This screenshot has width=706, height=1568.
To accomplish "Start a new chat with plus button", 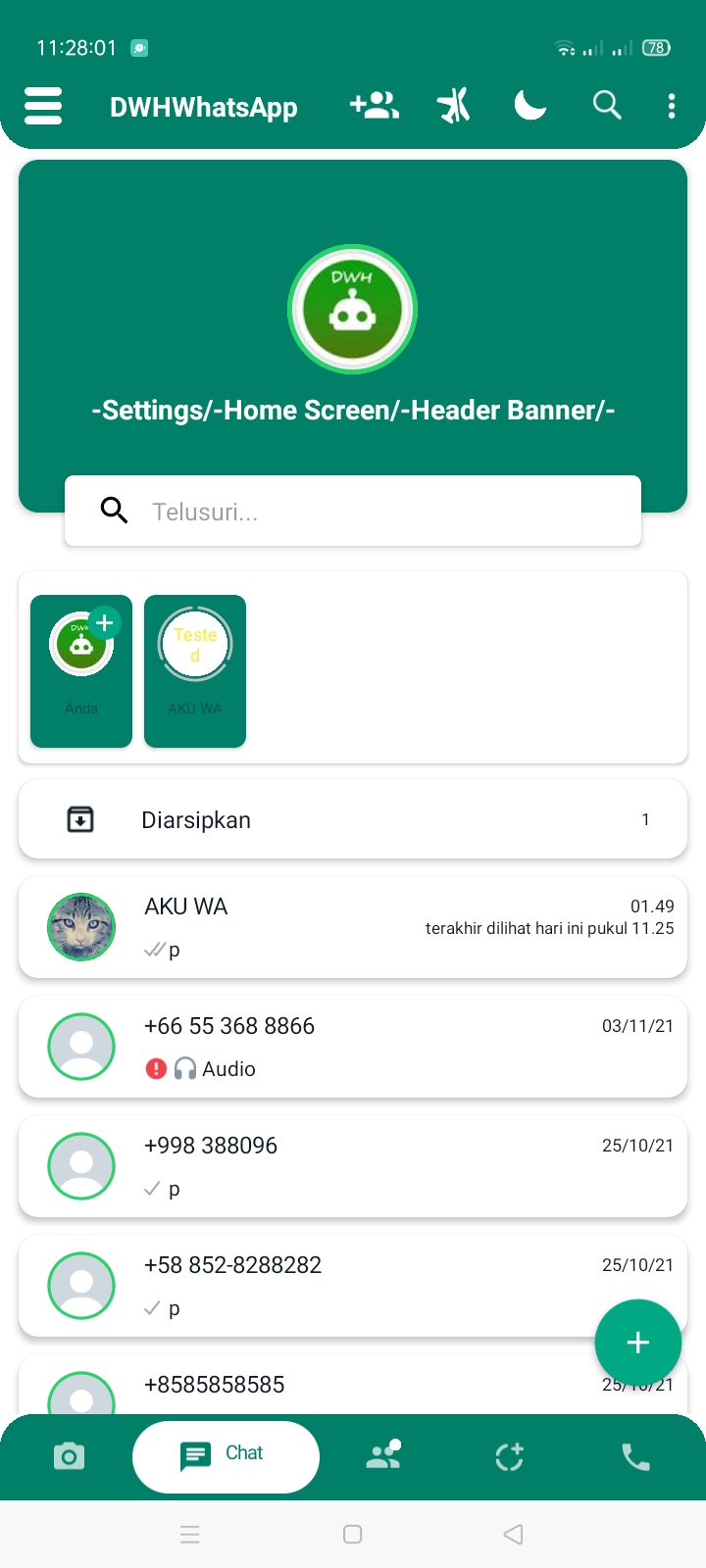I will (637, 1342).
